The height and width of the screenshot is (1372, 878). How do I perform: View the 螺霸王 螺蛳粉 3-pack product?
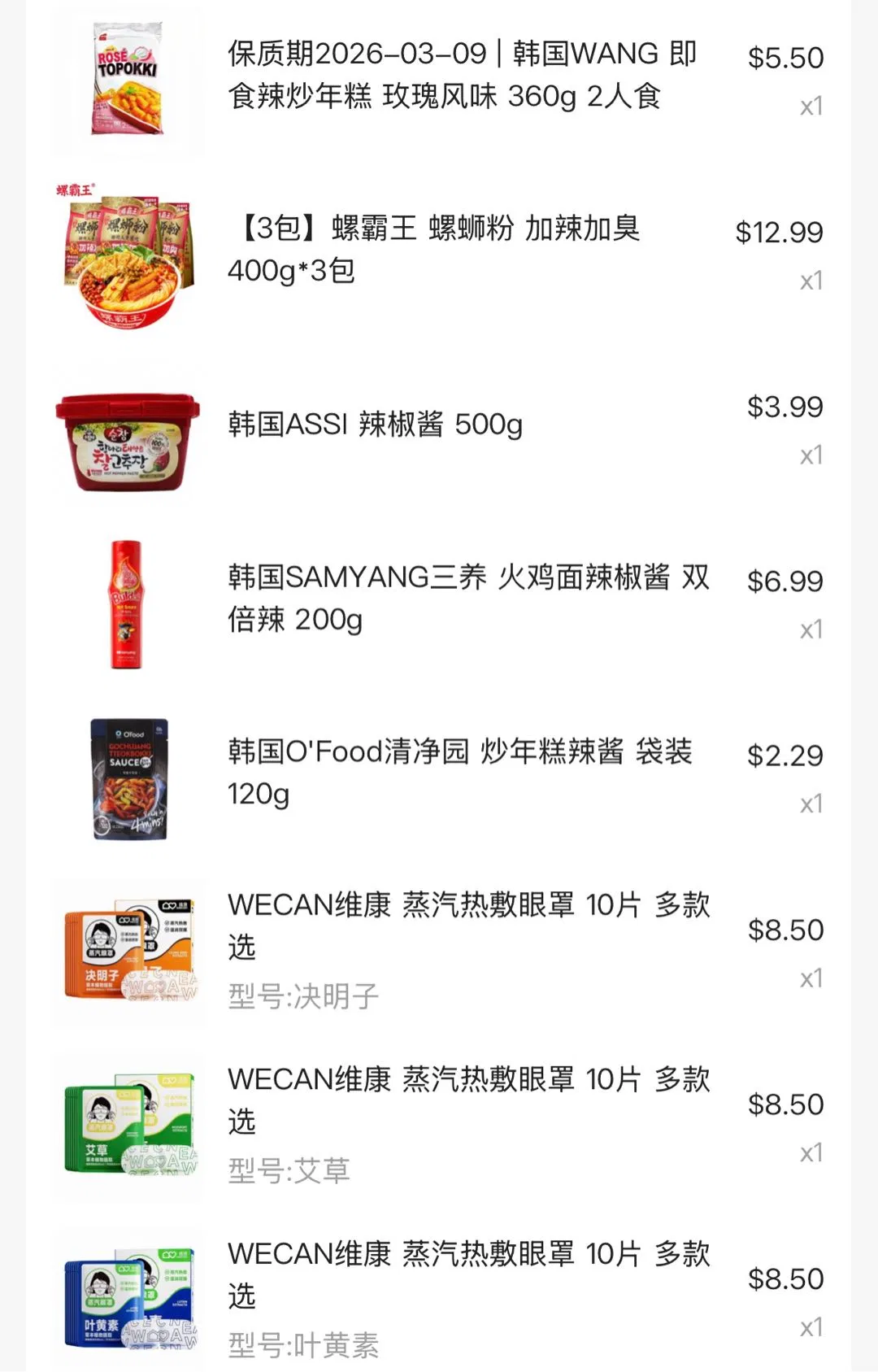[x=433, y=249]
